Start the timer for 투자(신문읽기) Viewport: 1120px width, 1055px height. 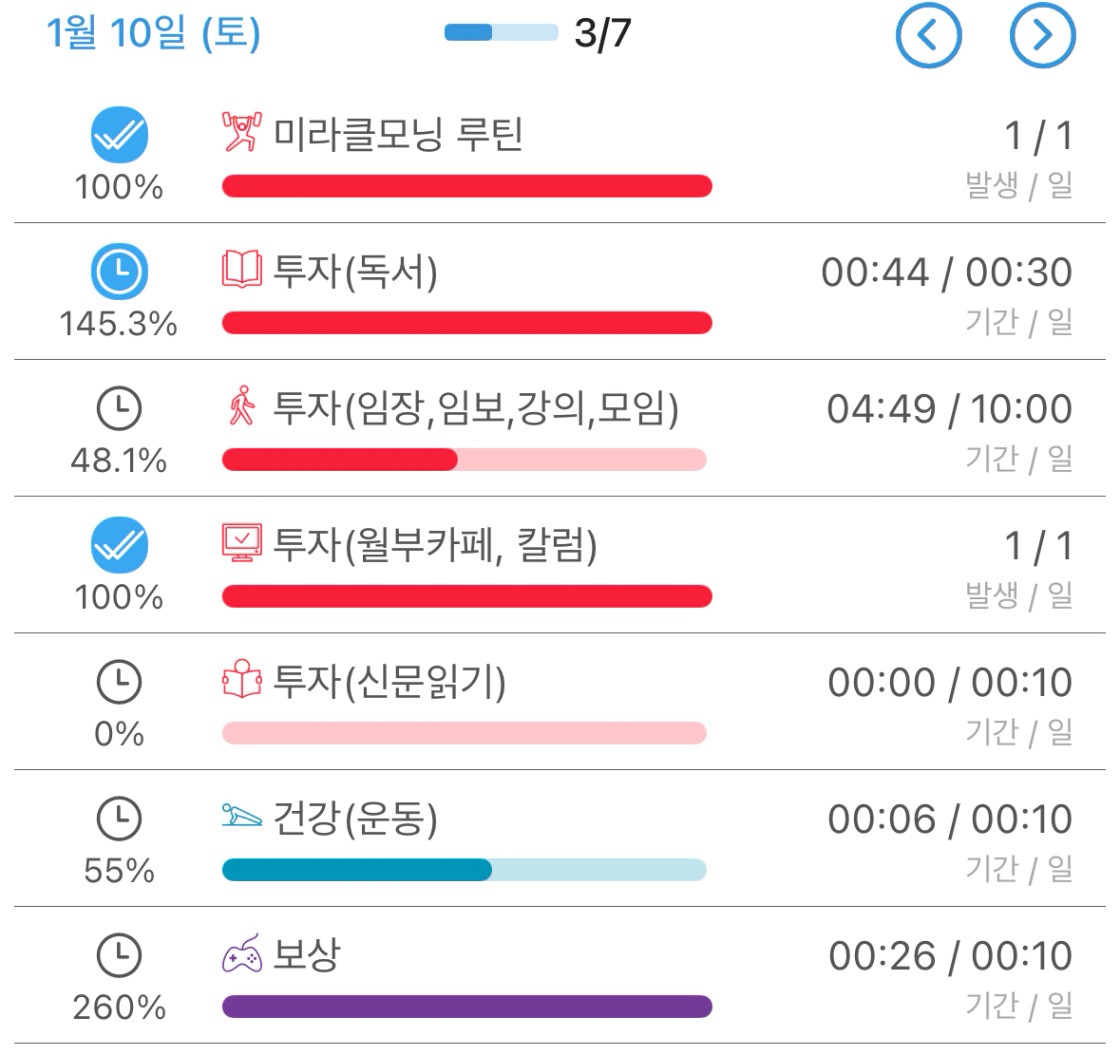click(119, 683)
